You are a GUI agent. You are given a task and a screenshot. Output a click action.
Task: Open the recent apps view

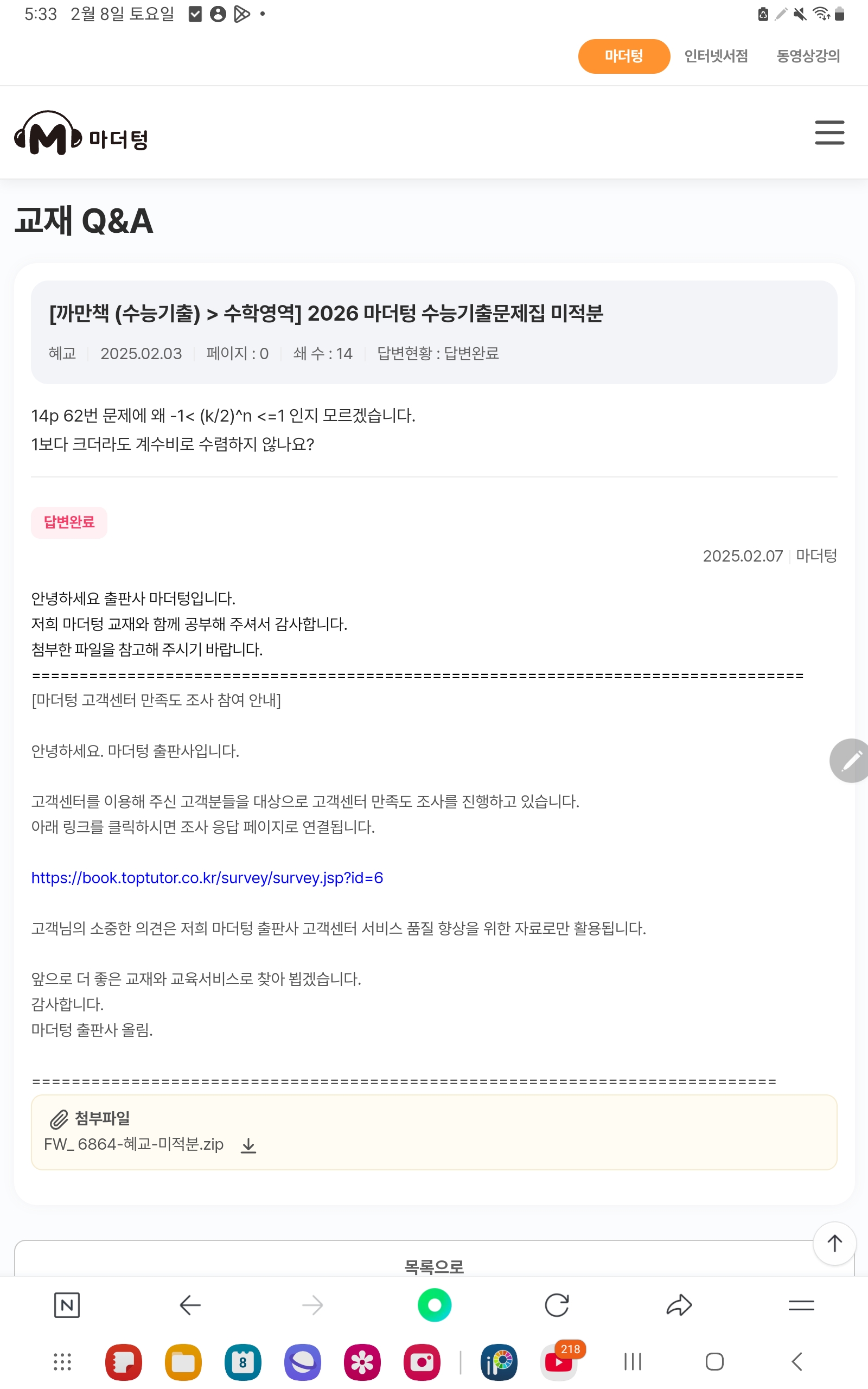(633, 1361)
